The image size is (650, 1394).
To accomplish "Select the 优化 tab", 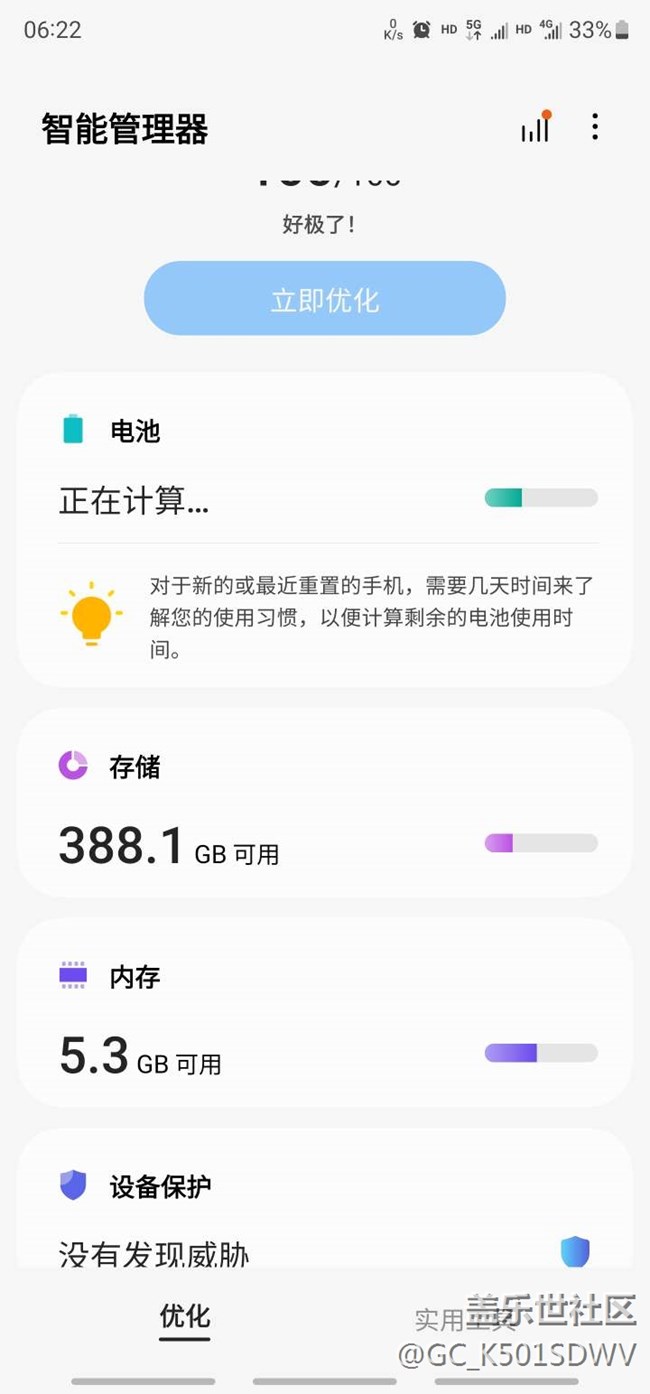I will click(185, 1318).
